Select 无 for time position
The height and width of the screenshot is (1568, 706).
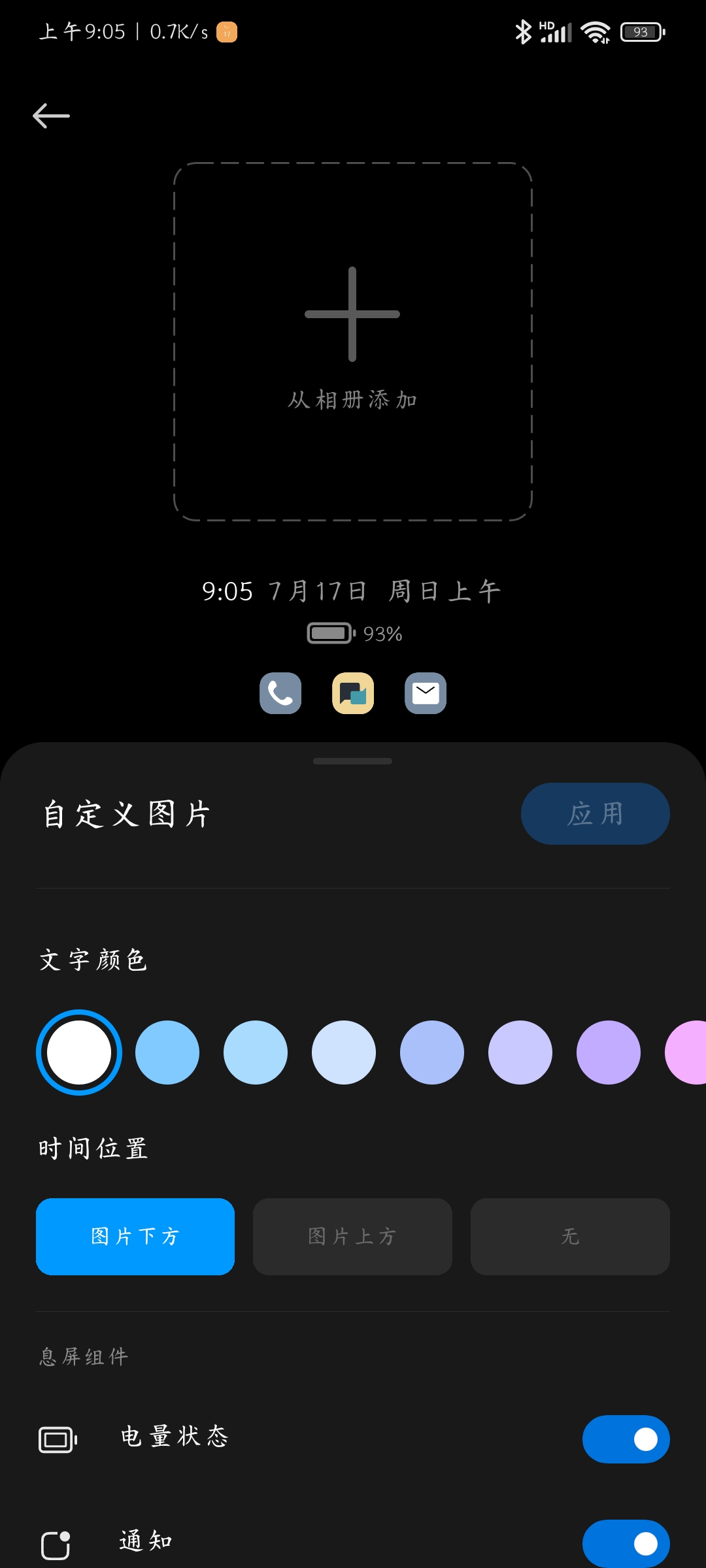point(570,1236)
